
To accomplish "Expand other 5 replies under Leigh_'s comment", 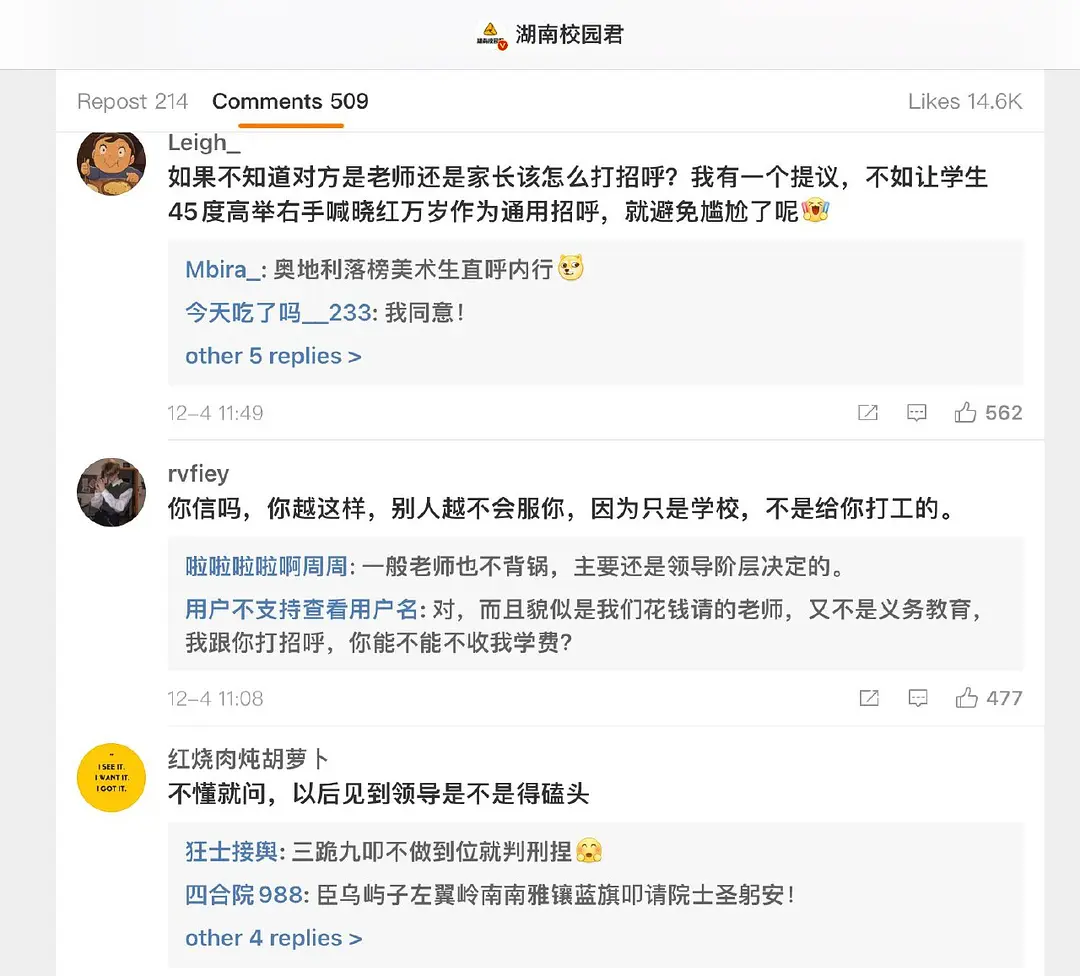I will (x=273, y=357).
